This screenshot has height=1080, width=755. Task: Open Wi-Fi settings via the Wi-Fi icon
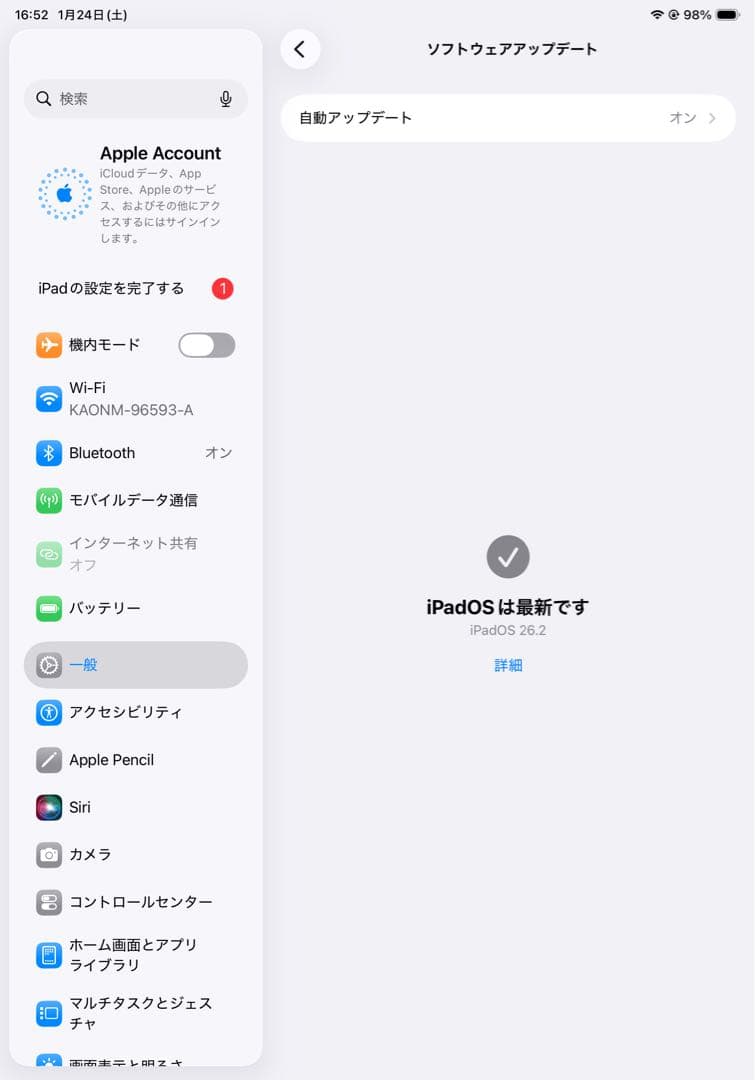coord(47,398)
